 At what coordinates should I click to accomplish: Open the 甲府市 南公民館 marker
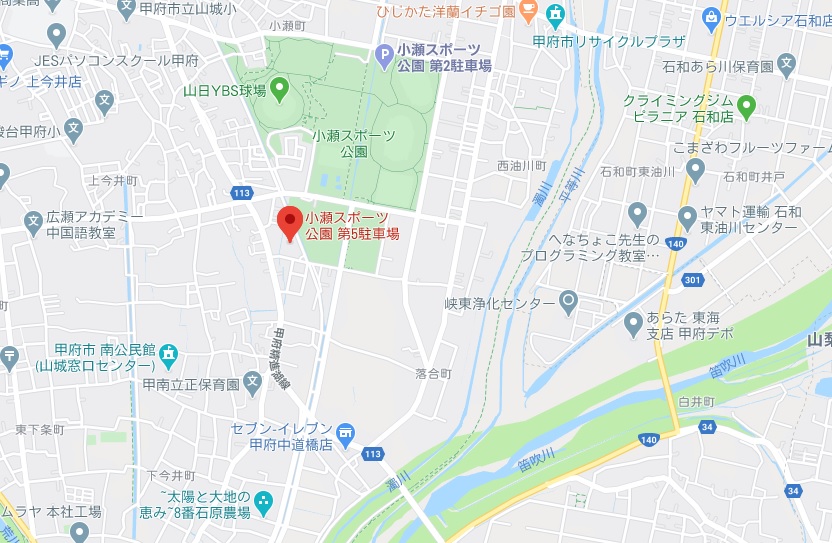pyautogui.click(x=169, y=353)
